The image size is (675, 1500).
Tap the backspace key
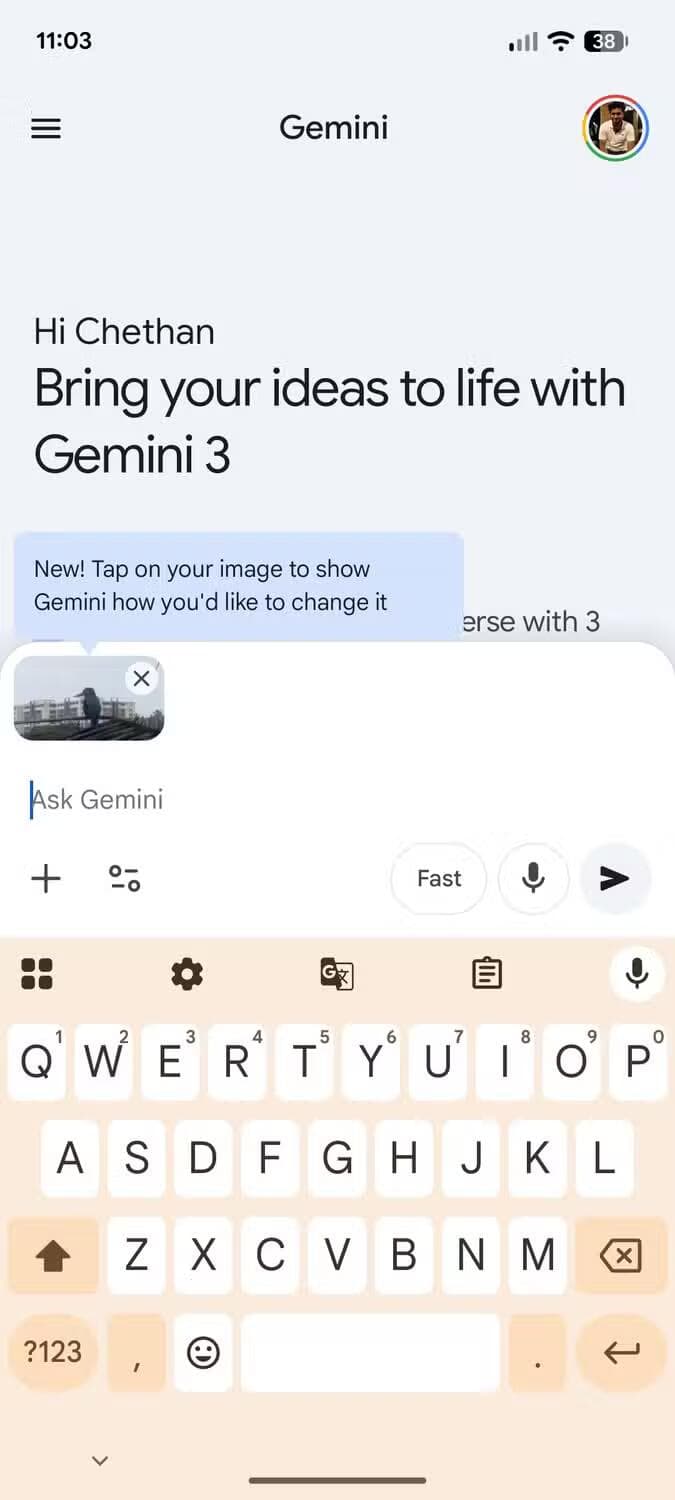coord(620,1256)
